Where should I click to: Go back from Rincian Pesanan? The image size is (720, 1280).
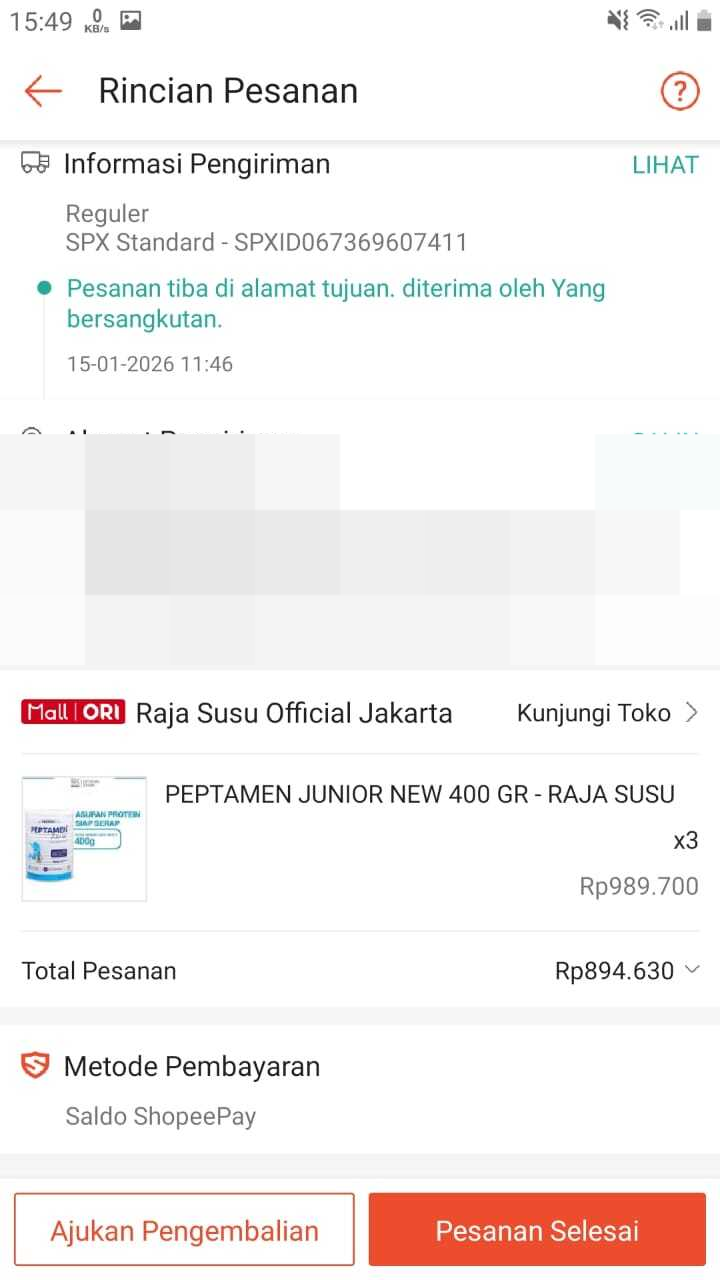click(x=43, y=91)
